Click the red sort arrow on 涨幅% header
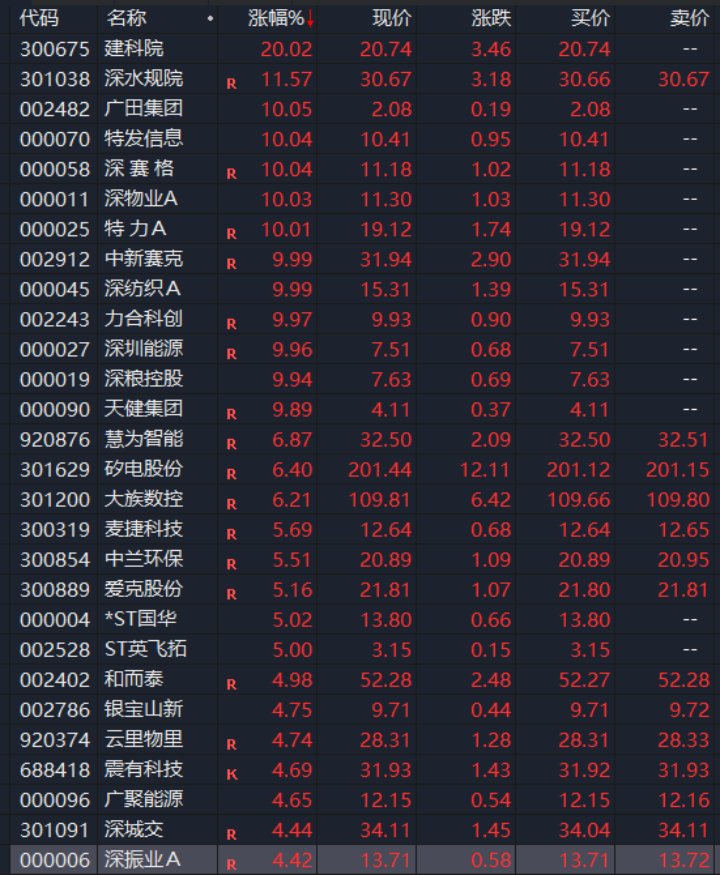720x875 pixels. point(312,15)
